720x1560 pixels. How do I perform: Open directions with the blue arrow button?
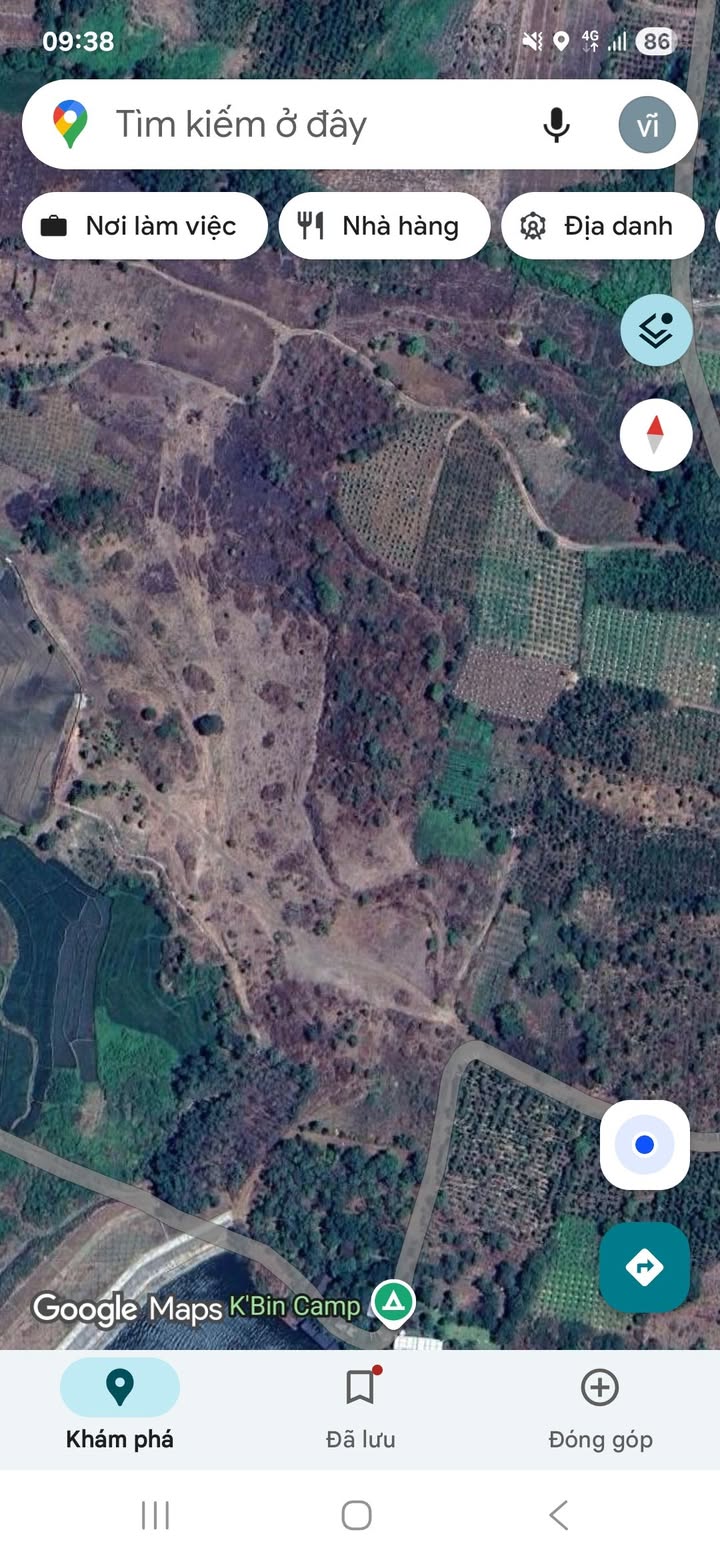(645, 1267)
